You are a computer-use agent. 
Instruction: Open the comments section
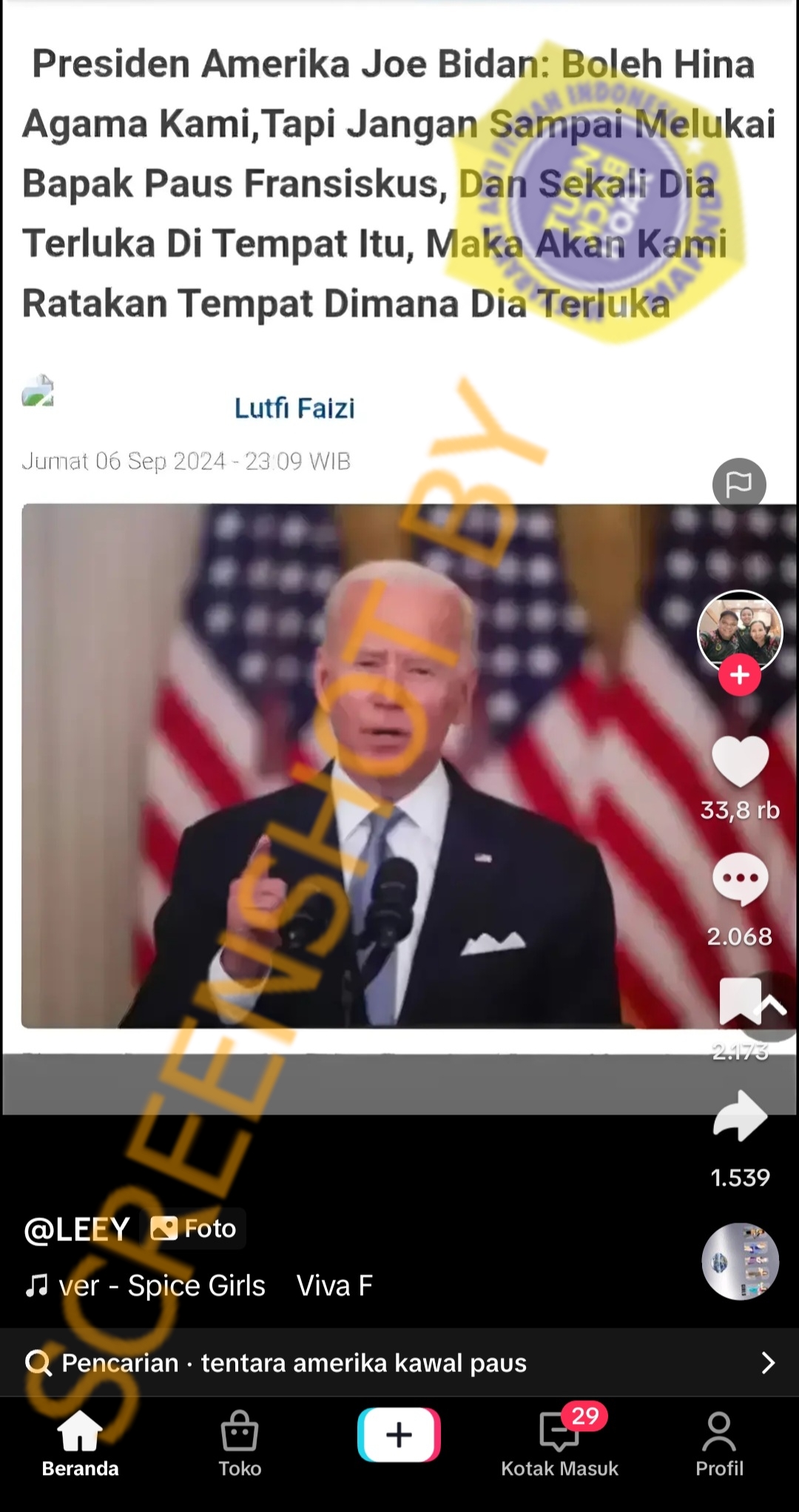[740, 880]
